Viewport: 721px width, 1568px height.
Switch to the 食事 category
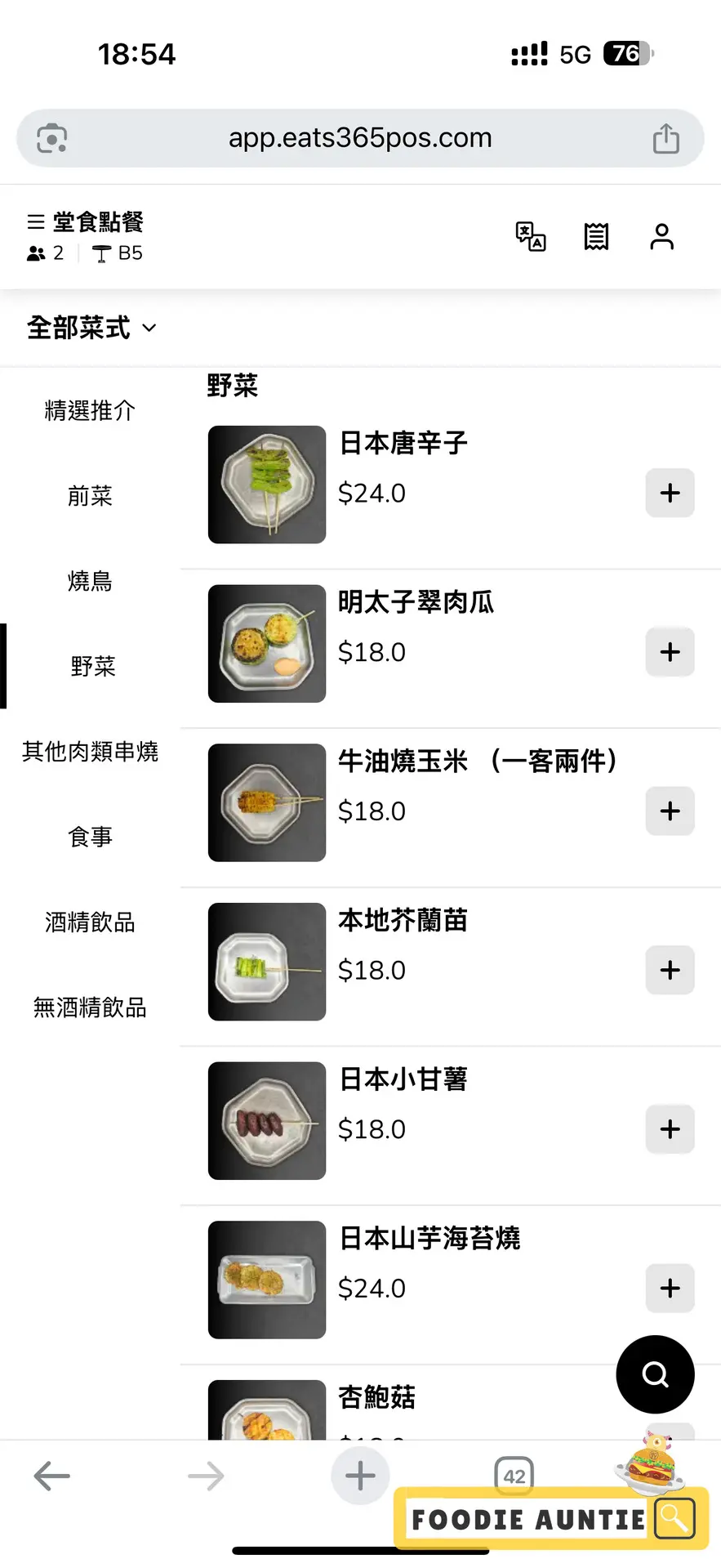tap(90, 837)
